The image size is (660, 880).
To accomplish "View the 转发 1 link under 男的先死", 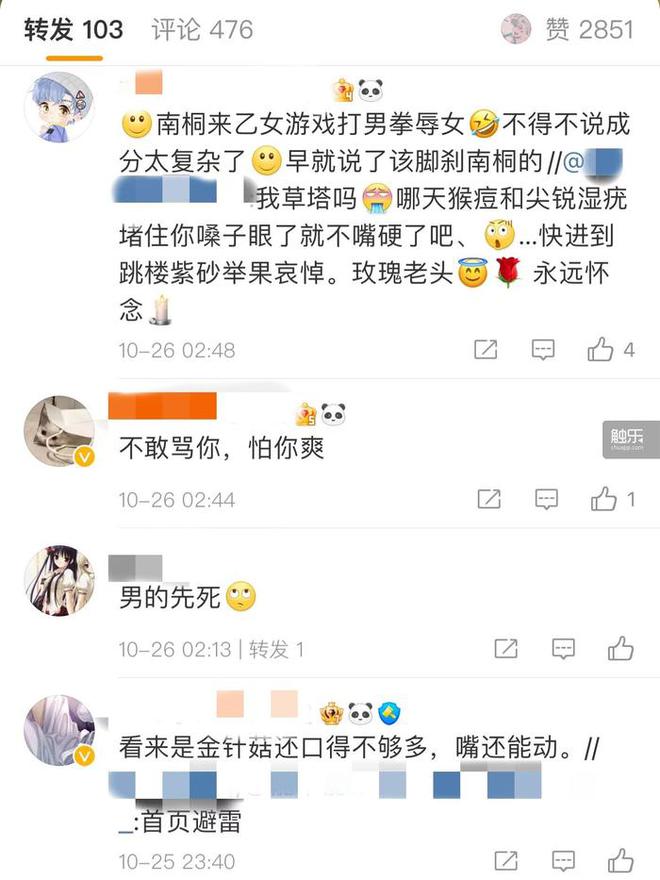I will point(276,648).
